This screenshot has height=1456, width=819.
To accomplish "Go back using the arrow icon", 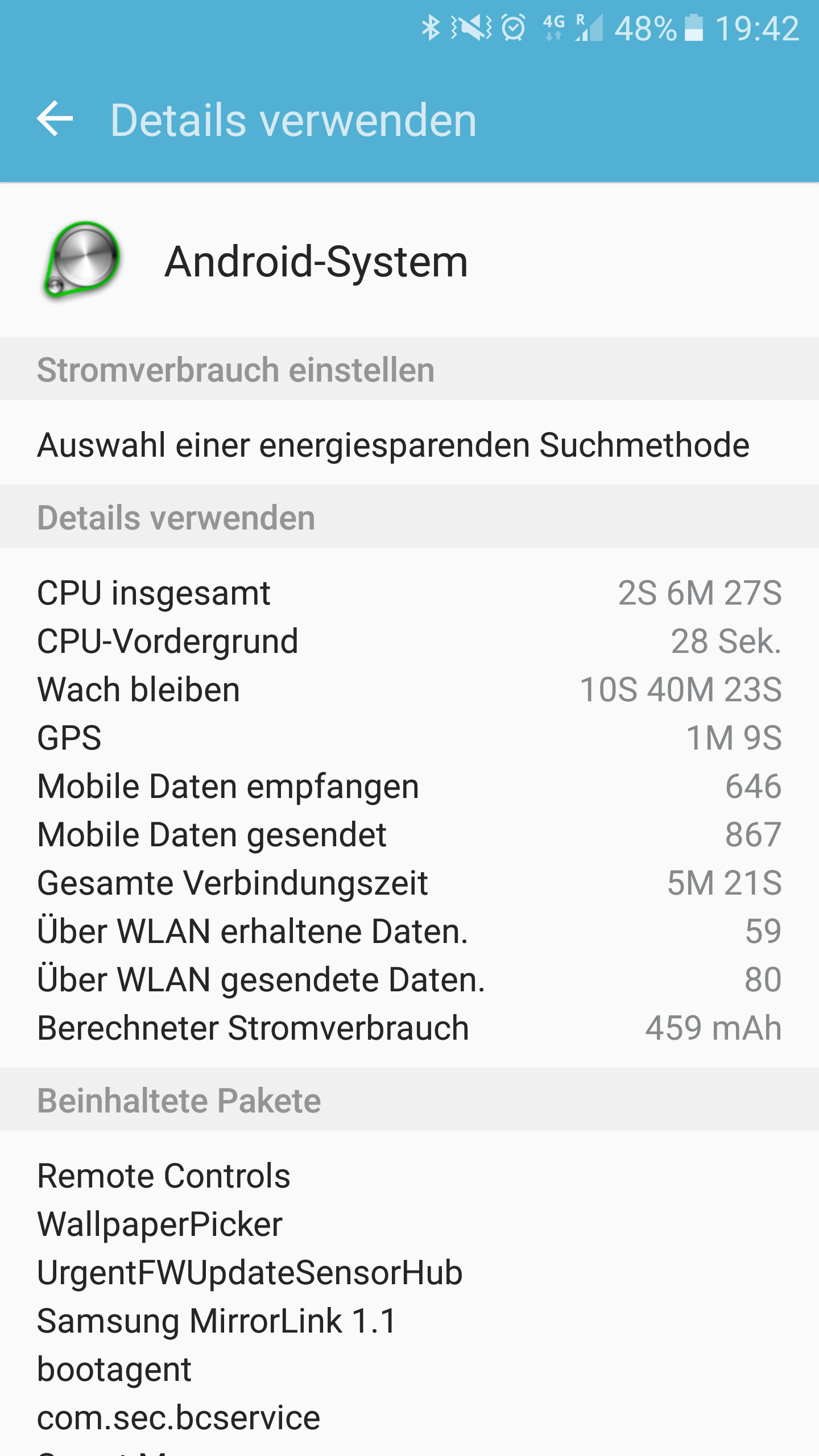I will point(55,119).
